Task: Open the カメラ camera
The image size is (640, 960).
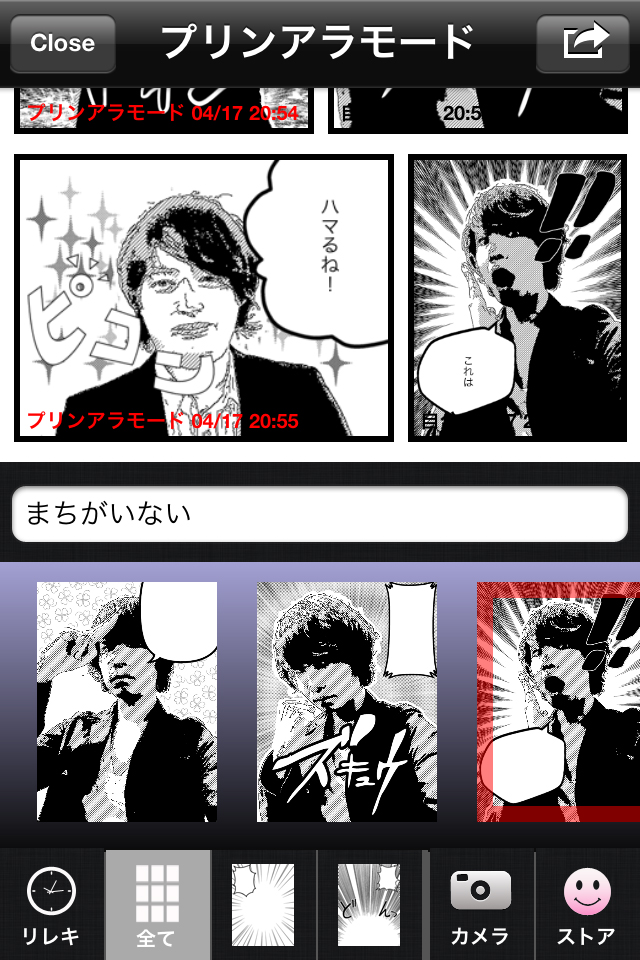Action: coord(480,906)
